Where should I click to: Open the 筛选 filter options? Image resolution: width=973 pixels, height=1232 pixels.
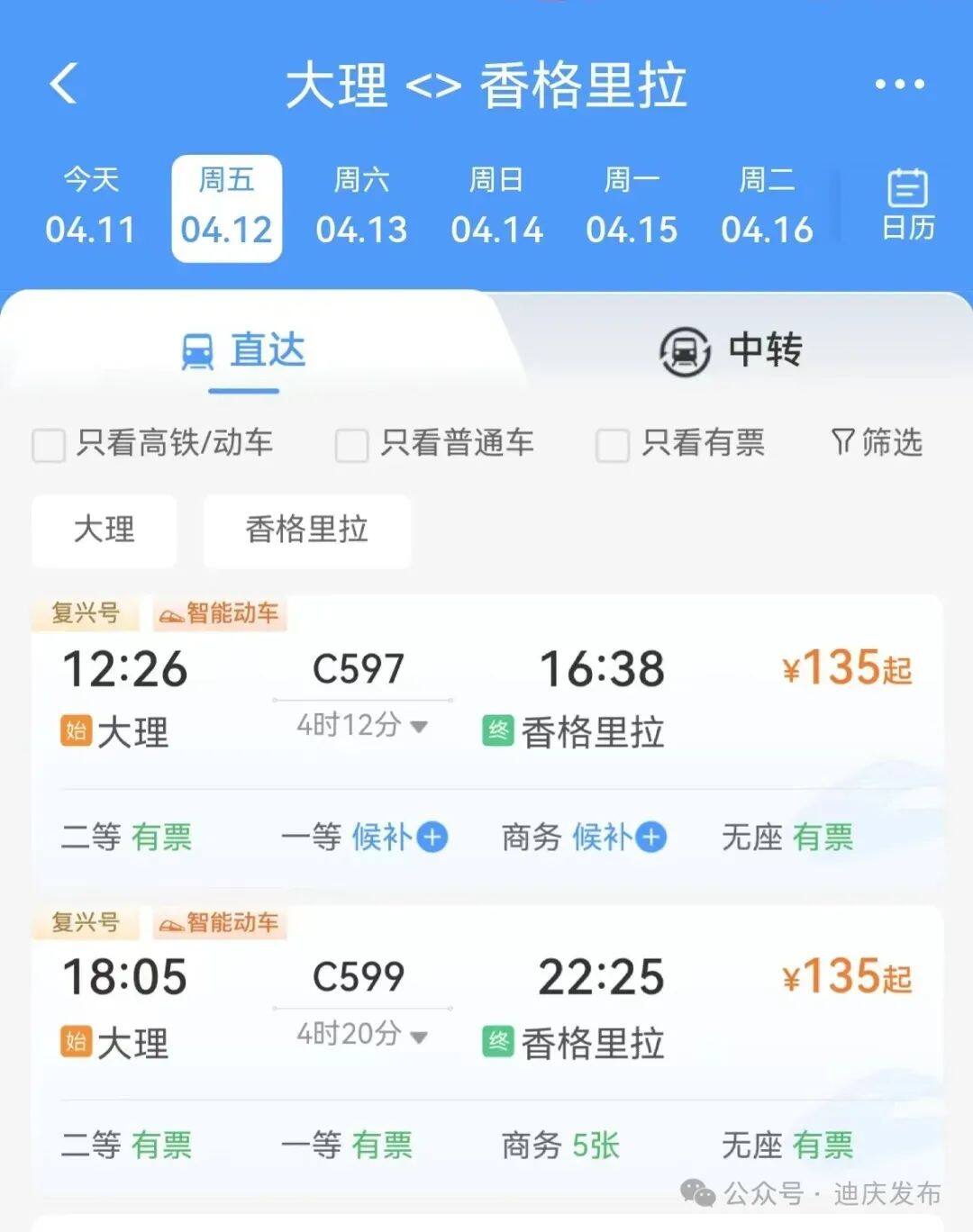tap(877, 442)
